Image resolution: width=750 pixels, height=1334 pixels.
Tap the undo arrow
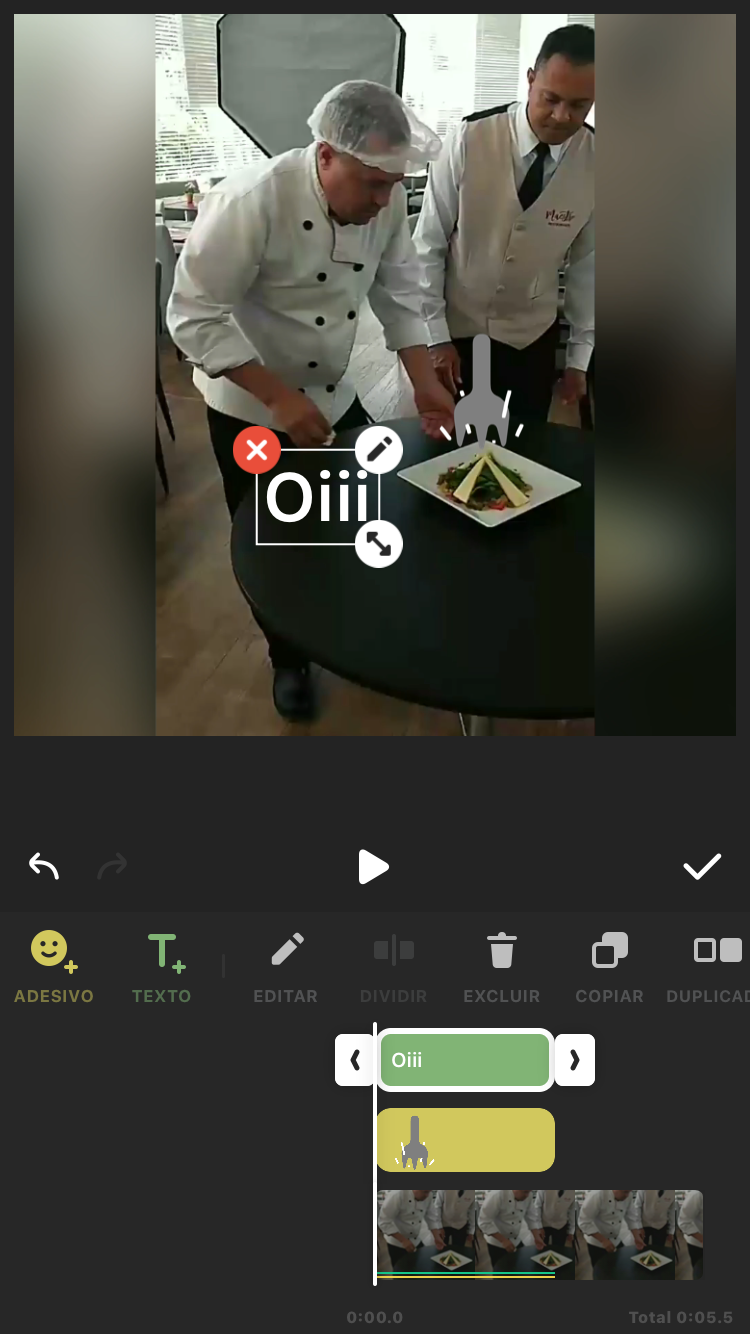pyautogui.click(x=43, y=866)
